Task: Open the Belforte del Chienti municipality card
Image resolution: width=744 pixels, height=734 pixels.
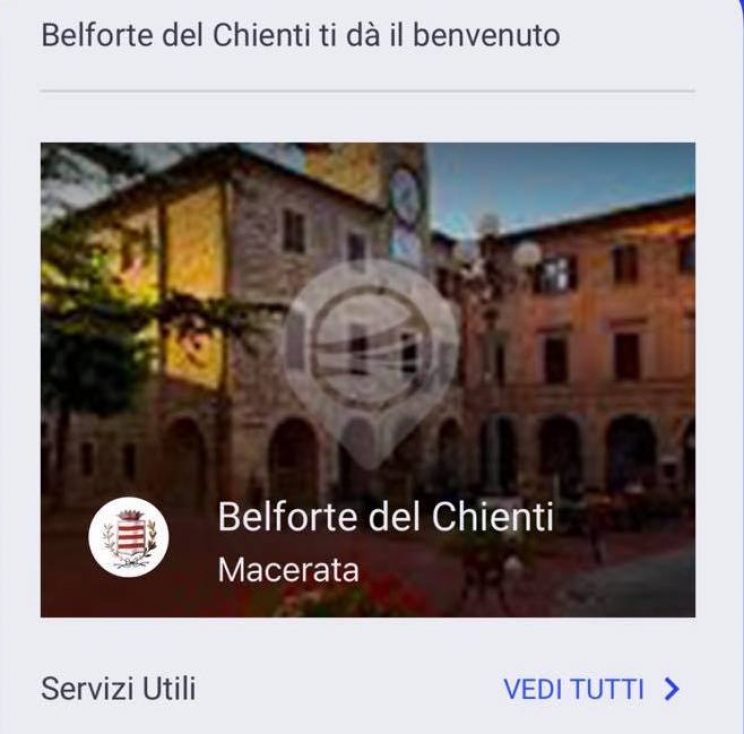Action: pos(368,379)
